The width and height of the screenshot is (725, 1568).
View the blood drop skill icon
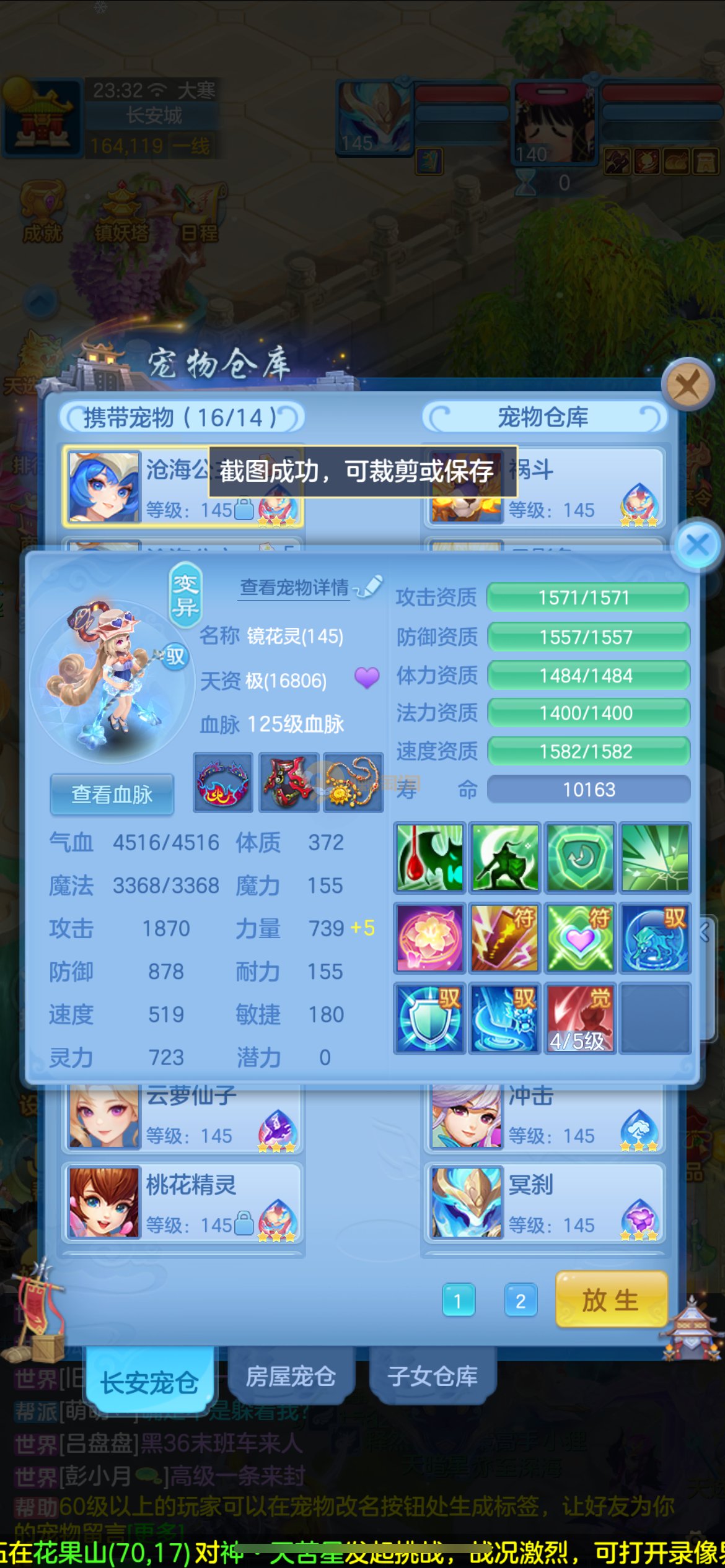coord(429,858)
